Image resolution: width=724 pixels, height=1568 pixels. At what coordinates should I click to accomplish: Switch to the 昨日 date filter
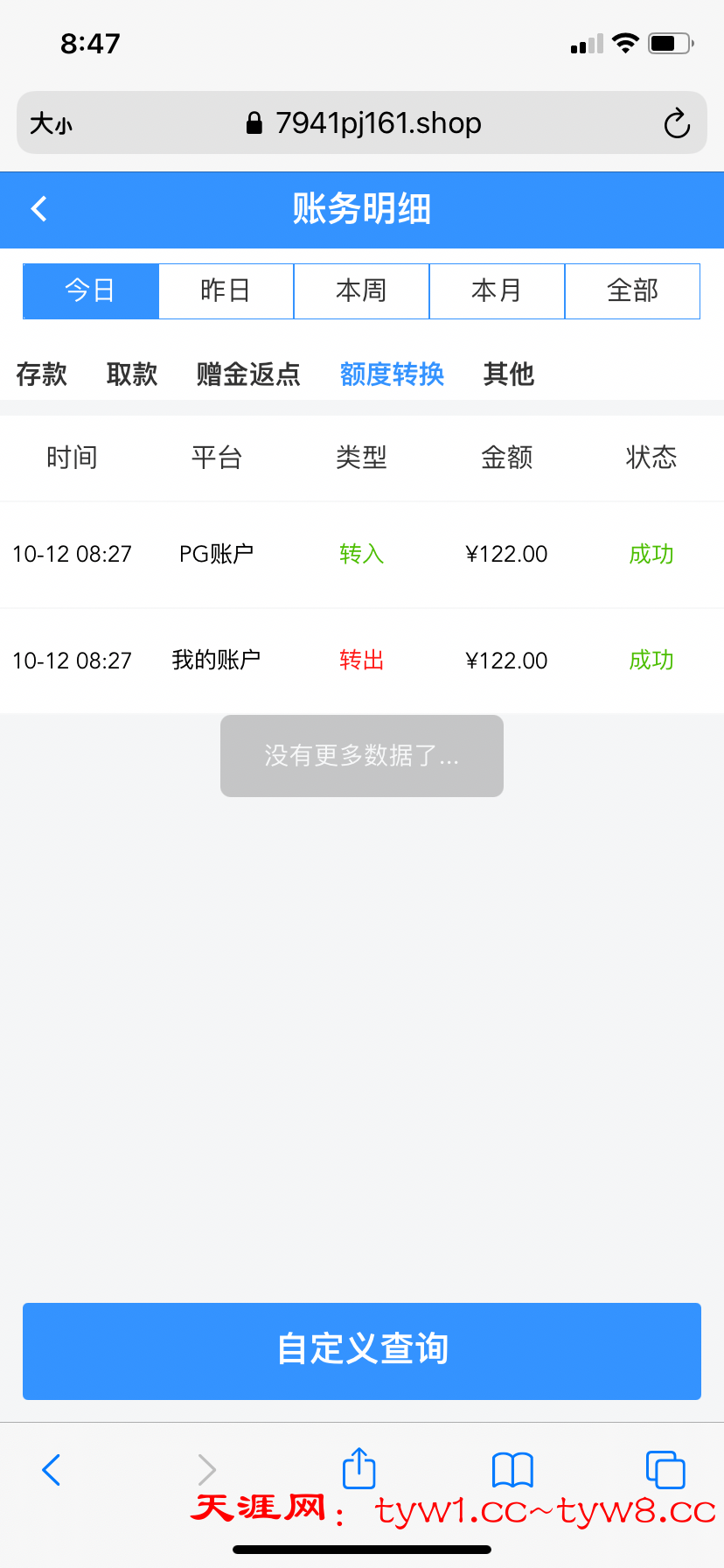tap(226, 290)
